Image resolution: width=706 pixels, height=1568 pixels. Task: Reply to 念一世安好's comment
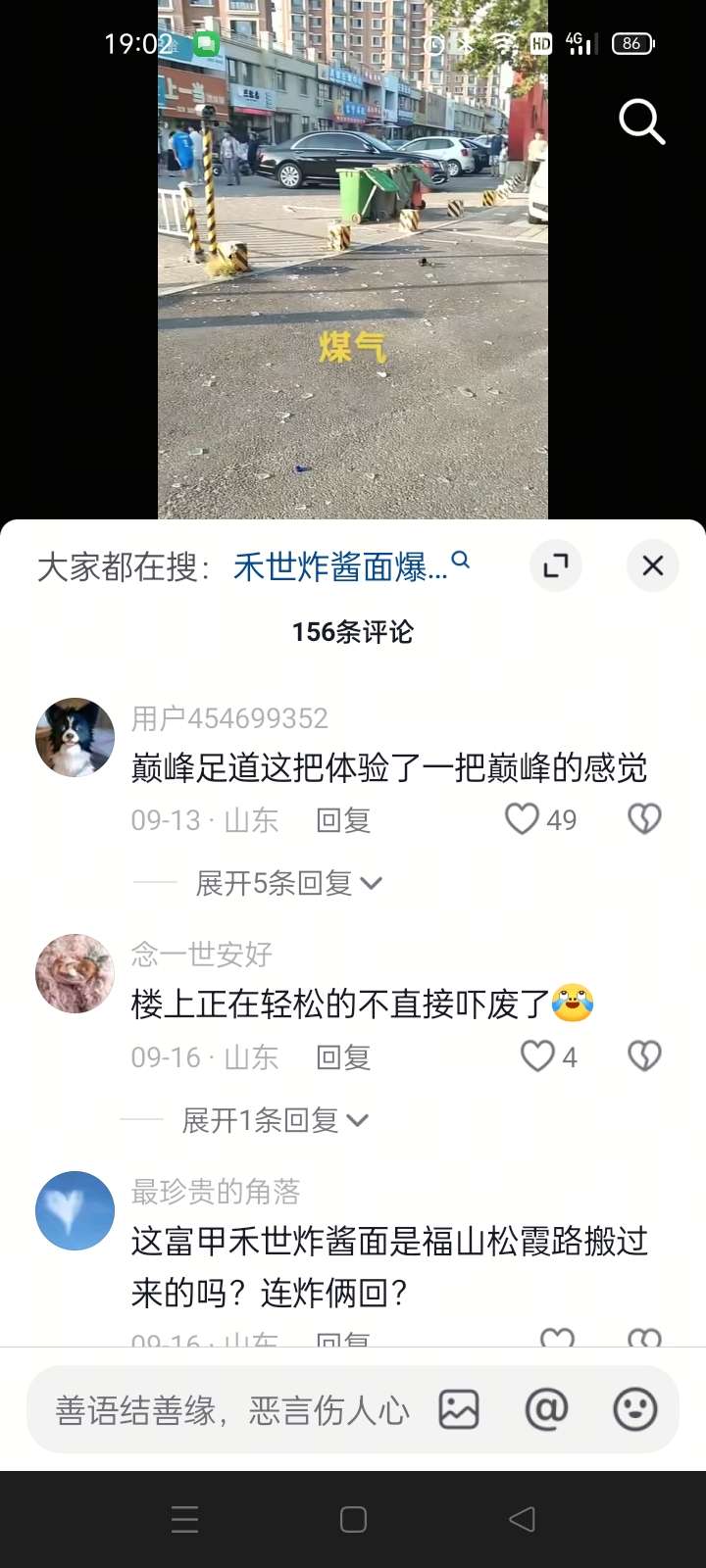pos(343,1057)
